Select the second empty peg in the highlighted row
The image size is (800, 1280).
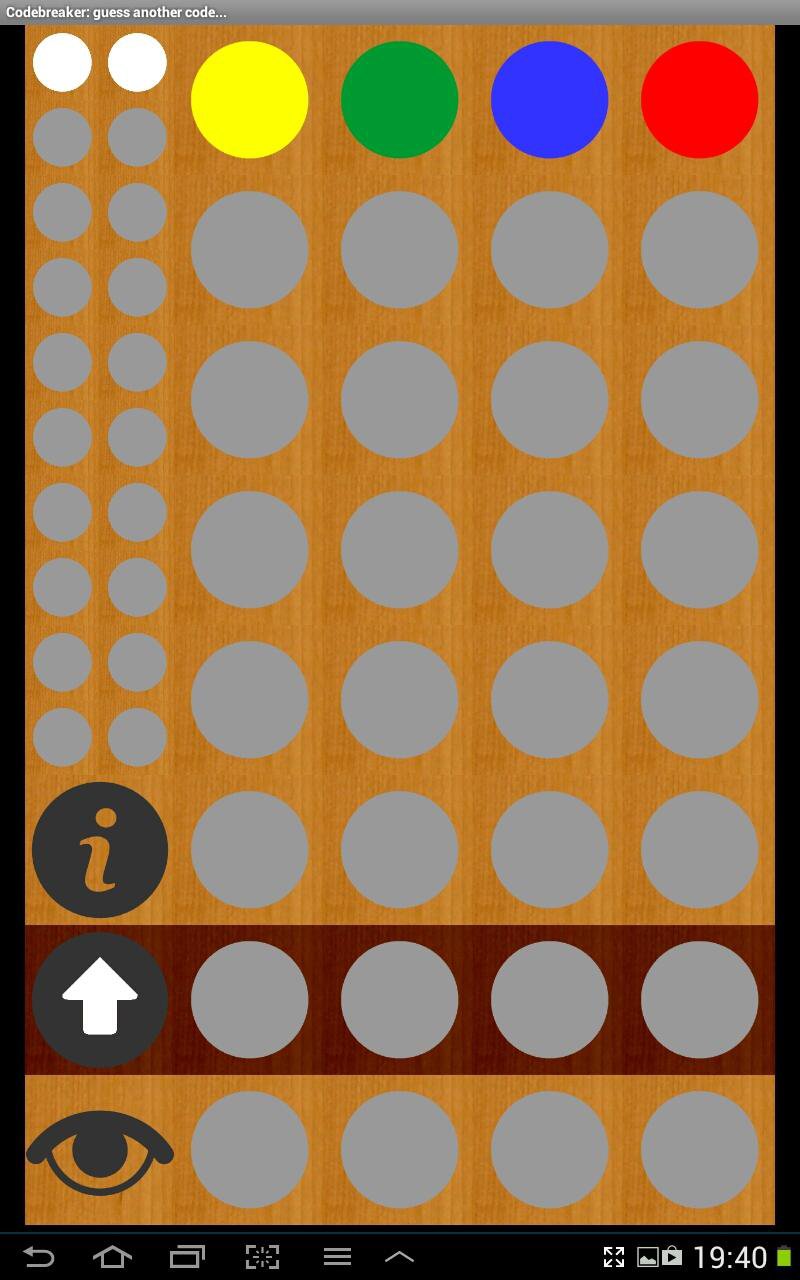(400, 1000)
